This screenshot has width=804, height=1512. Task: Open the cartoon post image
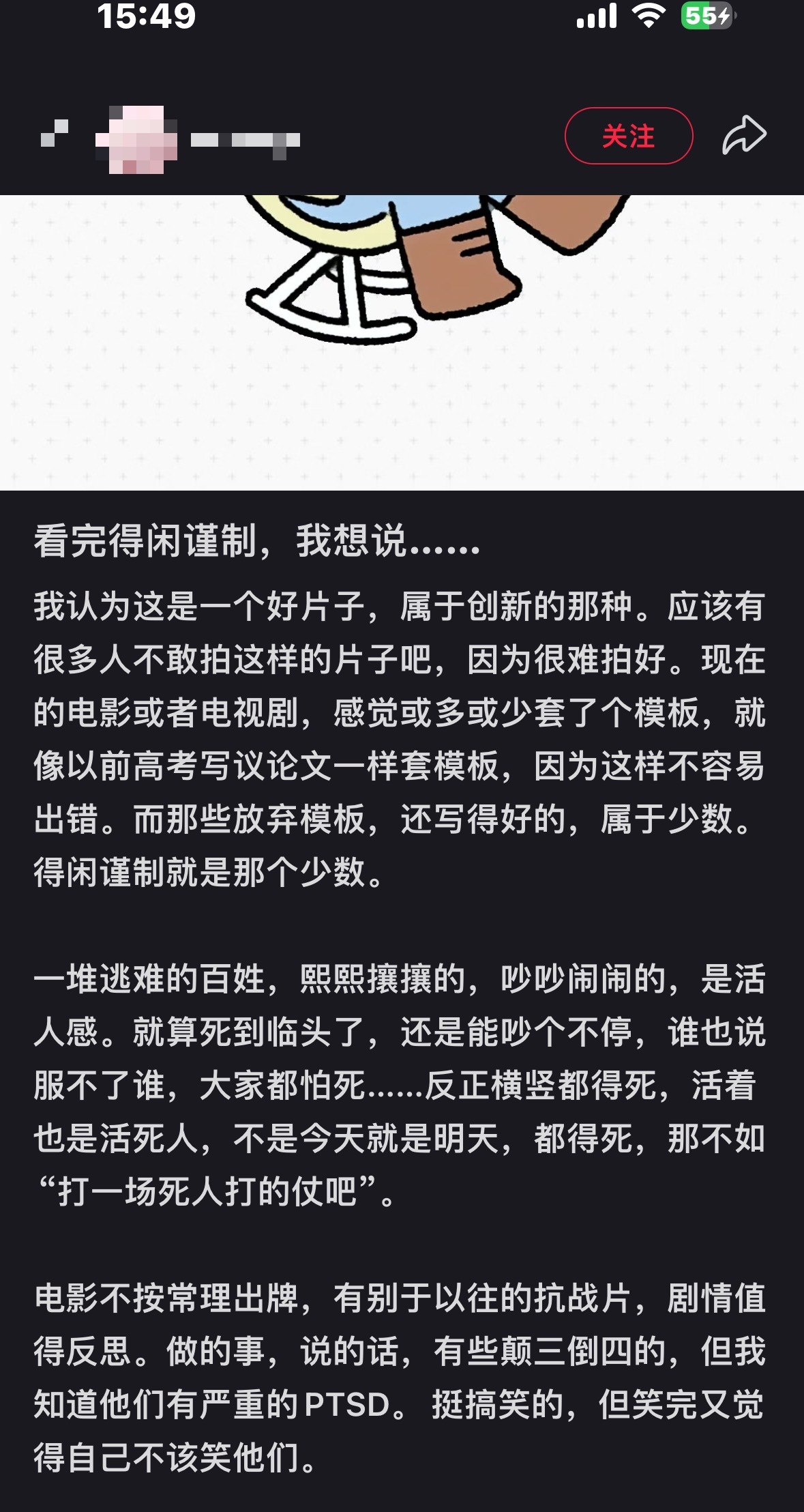pos(402,341)
